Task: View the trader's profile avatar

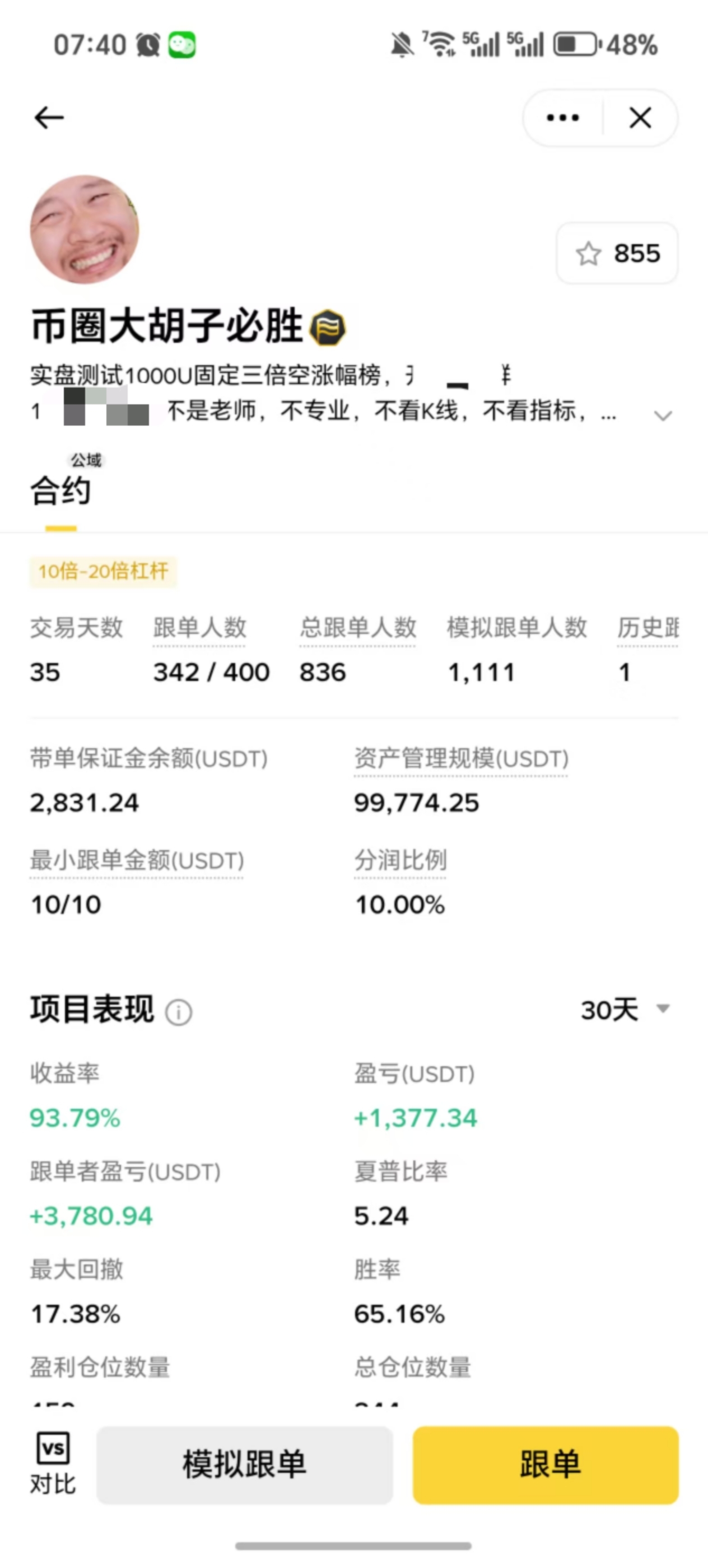Action: [x=85, y=230]
